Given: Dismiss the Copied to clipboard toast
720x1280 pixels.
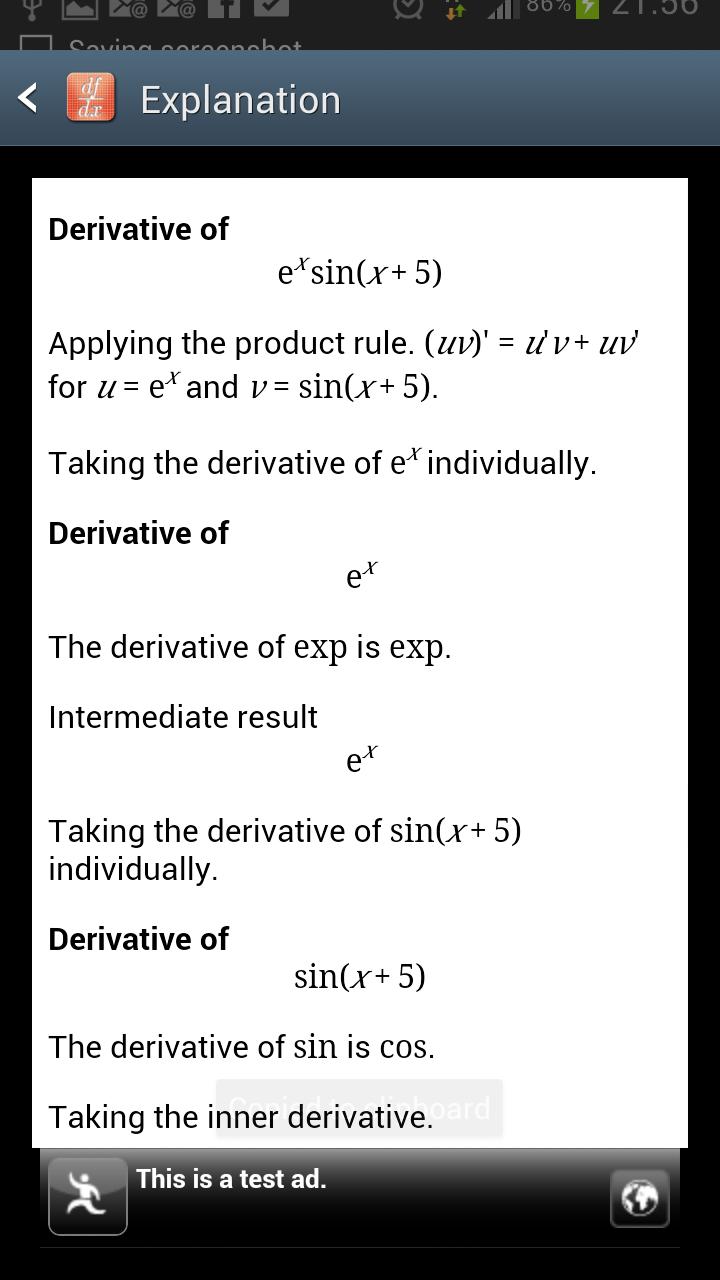Looking at the screenshot, I should point(358,1108).
